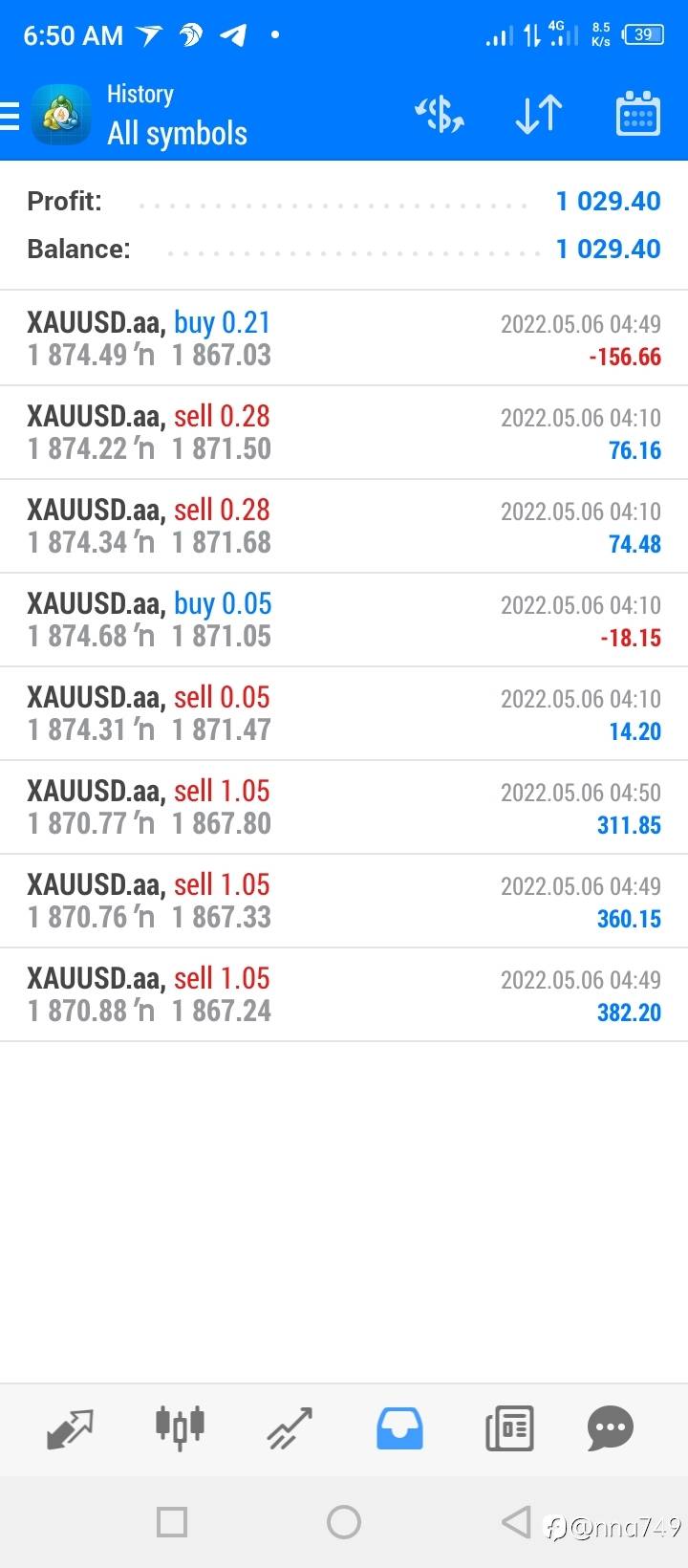Viewport: 688px width, 1568px height.
Task: Open the hamburger drawer menu
Action: click(x=10, y=116)
